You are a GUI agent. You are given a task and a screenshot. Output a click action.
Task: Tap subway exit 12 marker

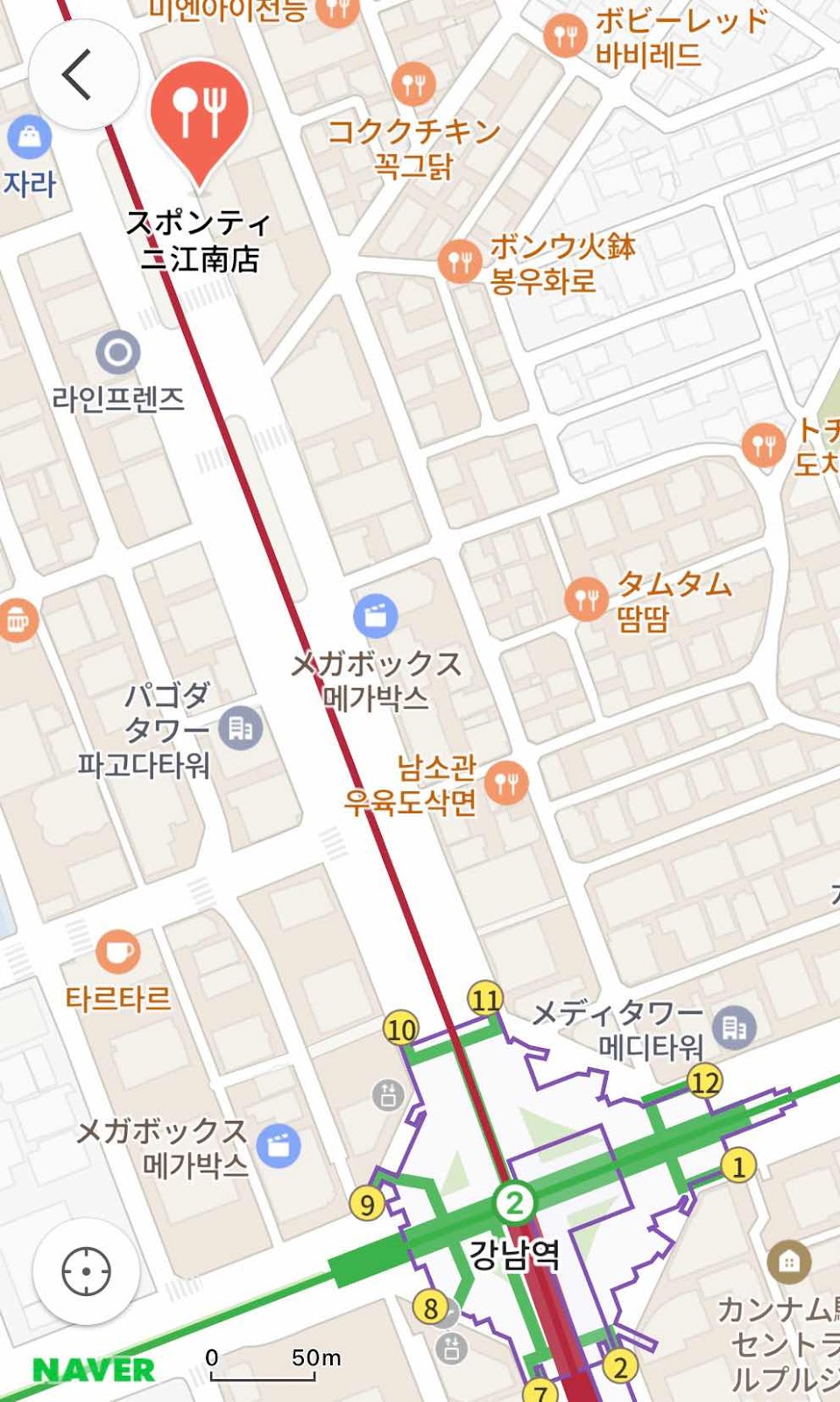[x=705, y=1083]
